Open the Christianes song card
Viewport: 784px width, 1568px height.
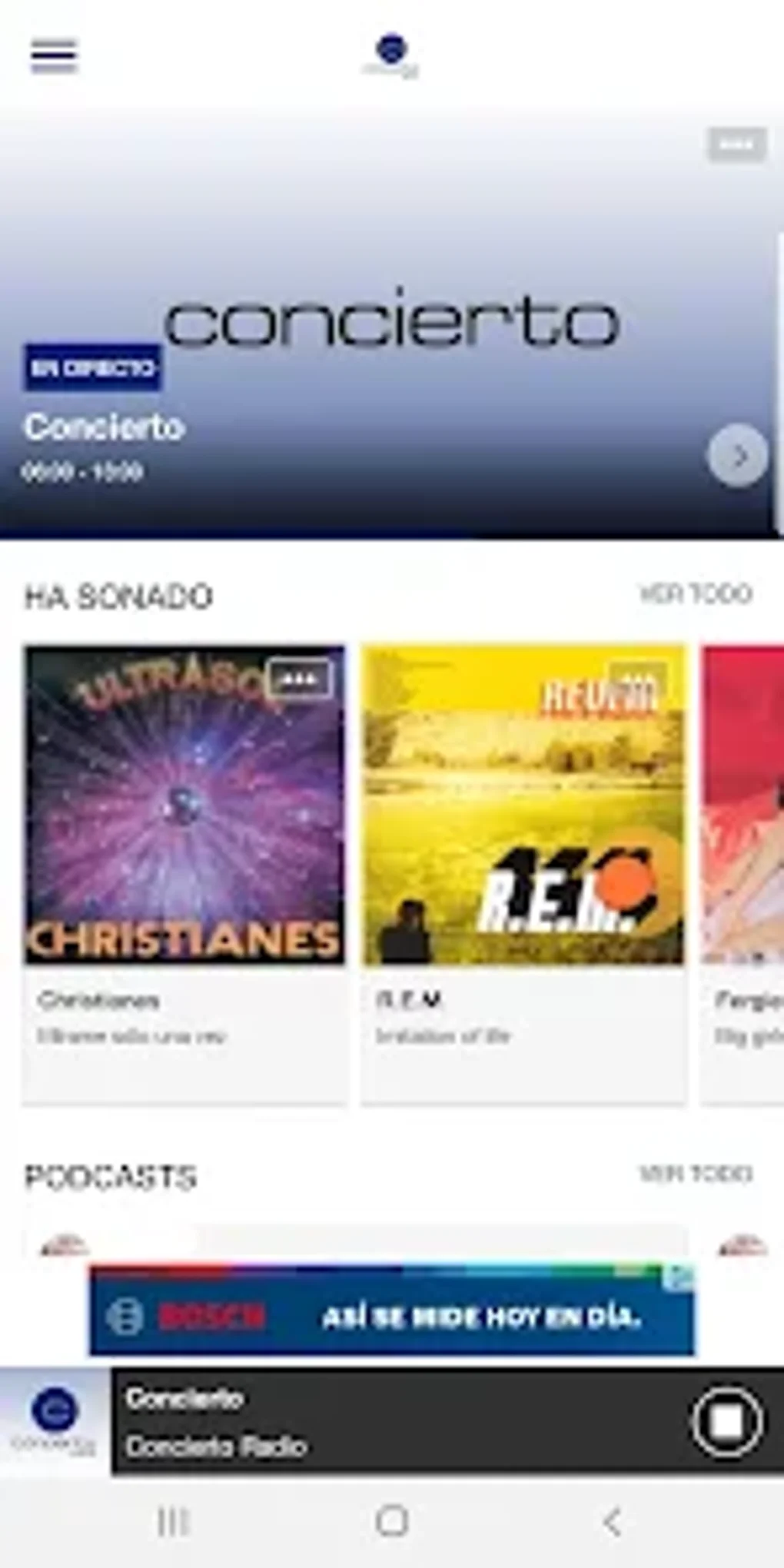[x=184, y=1015]
